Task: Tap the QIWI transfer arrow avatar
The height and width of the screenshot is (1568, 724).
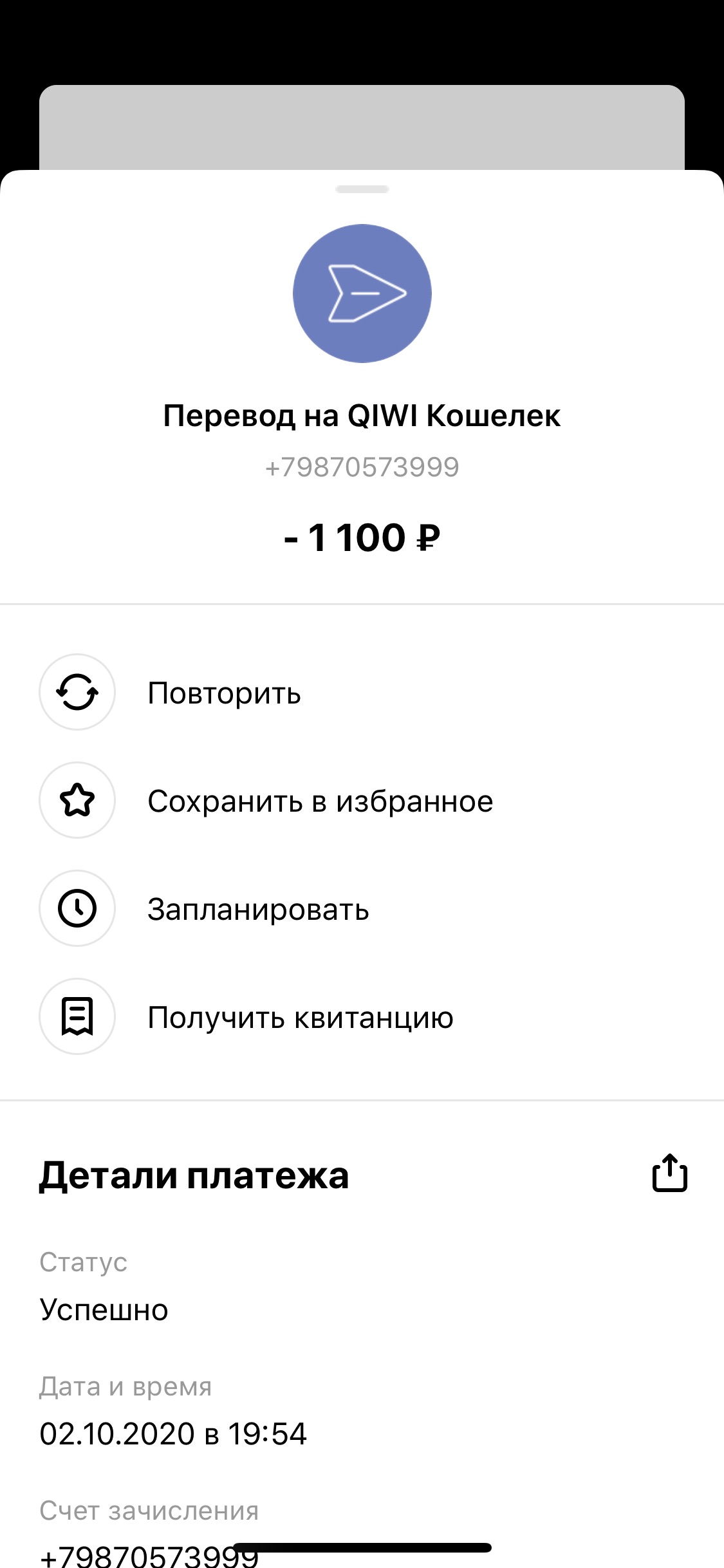Action: (x=362, y=293)
